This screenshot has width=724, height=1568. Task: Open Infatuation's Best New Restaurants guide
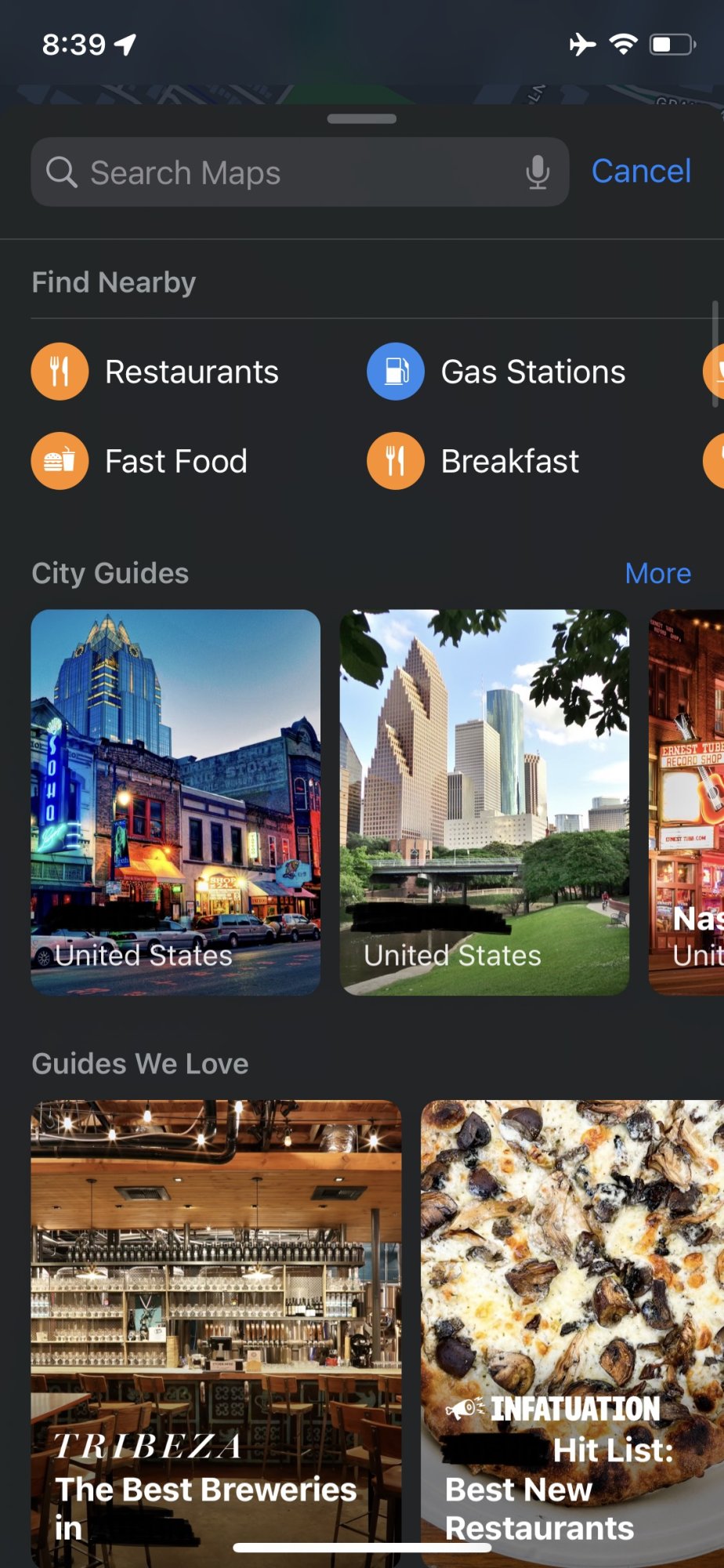(572, 1325)
